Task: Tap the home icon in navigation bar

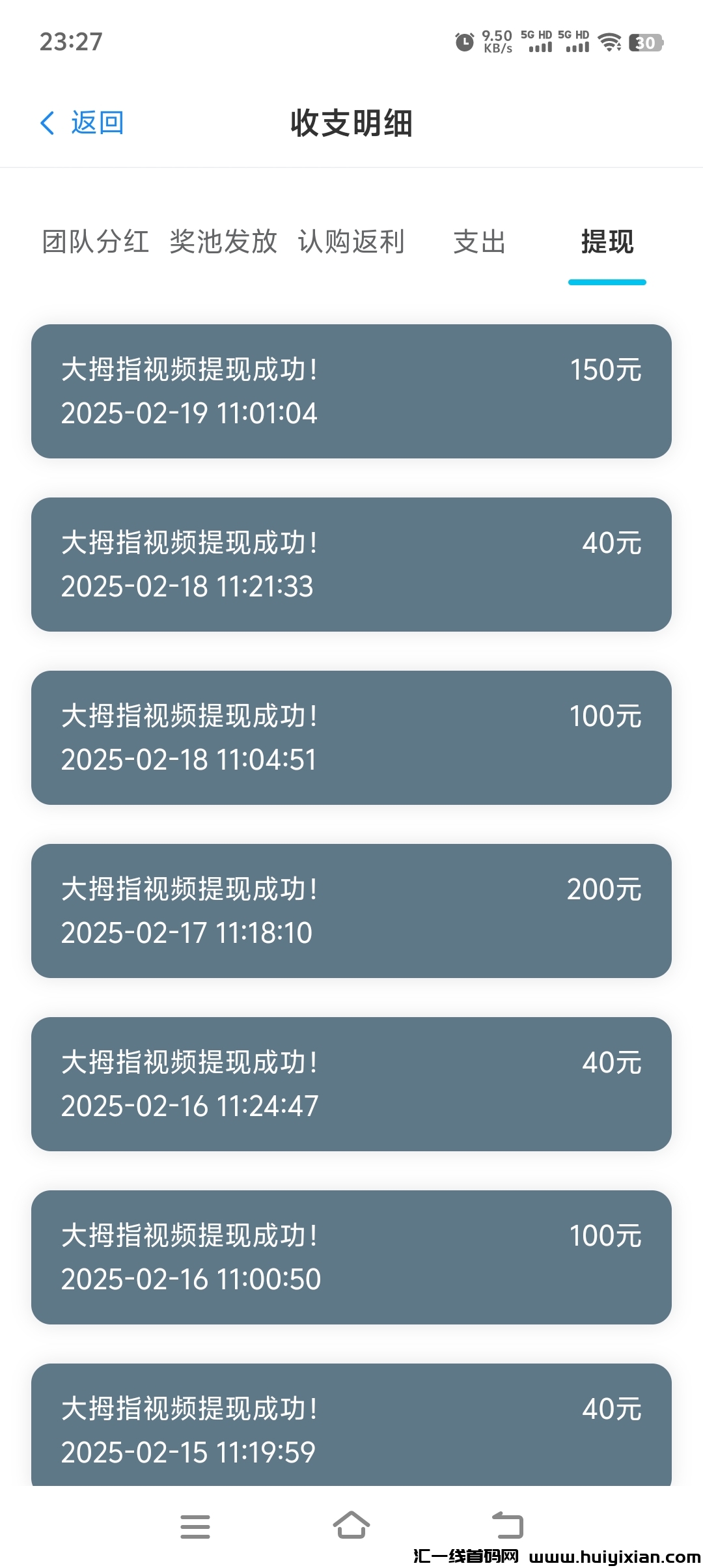Action: pos(351,1526)
